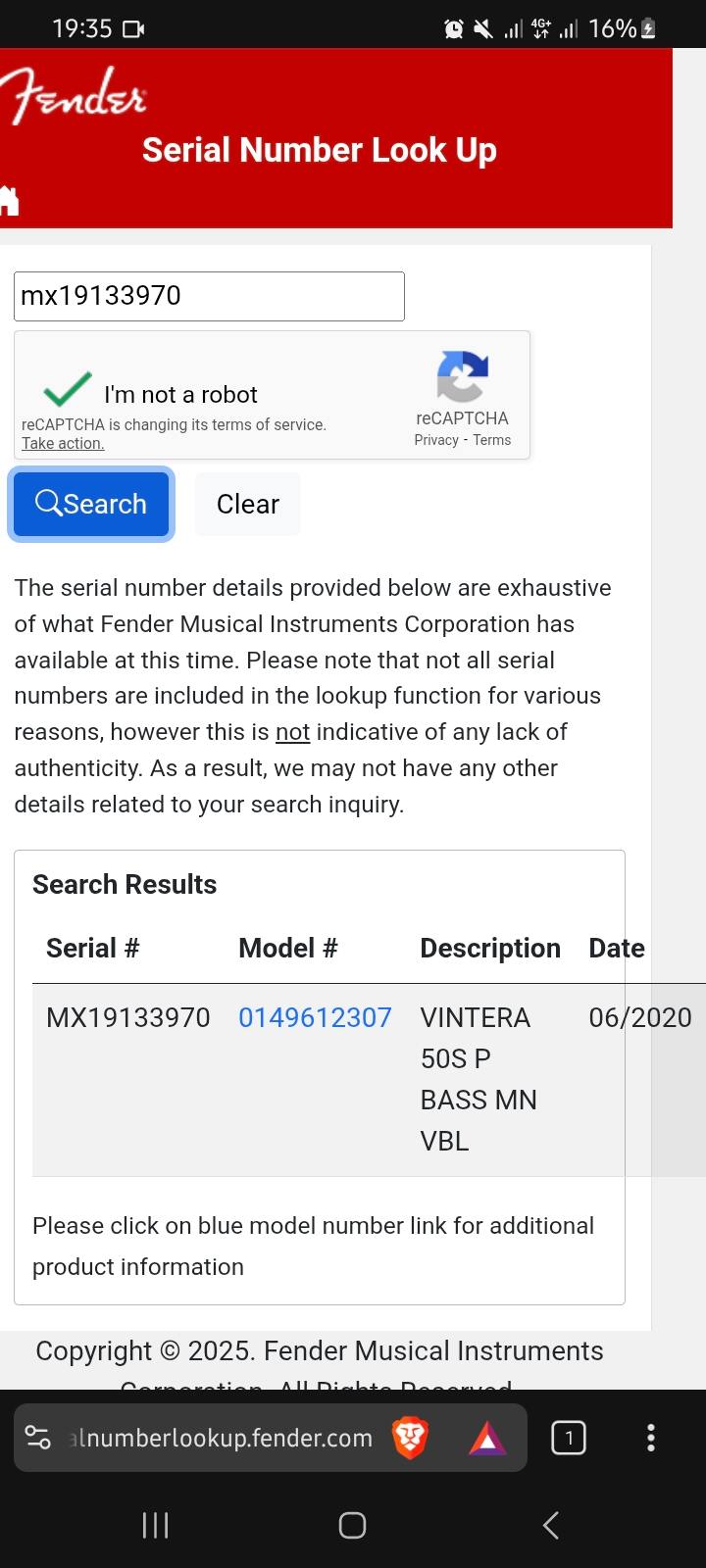Tap the home icon in the red header
Viewport: 706px width, 1568px height.
coord(10,200)
